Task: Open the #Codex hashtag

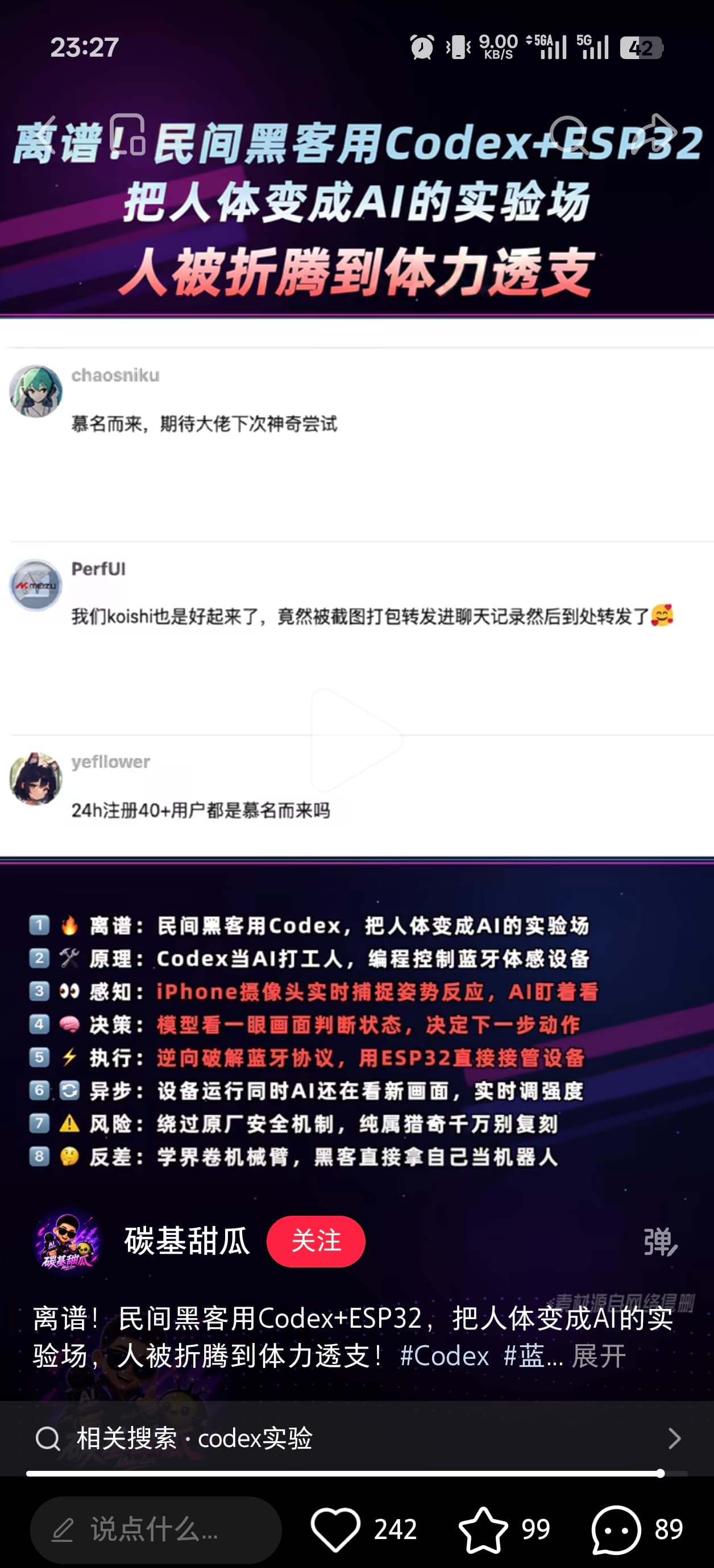Action: pyautogui.click(x=444, y=1356)
